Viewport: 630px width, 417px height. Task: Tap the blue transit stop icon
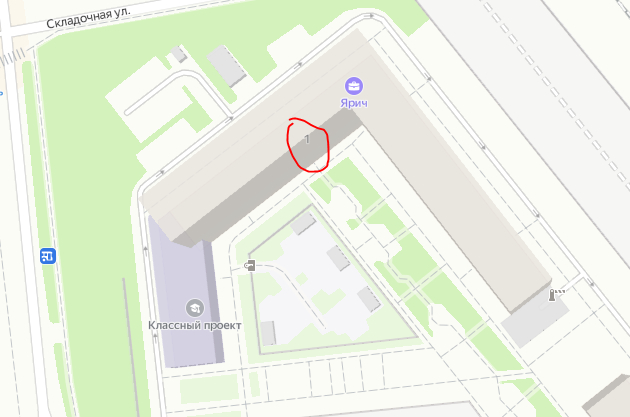pos(47,256)
